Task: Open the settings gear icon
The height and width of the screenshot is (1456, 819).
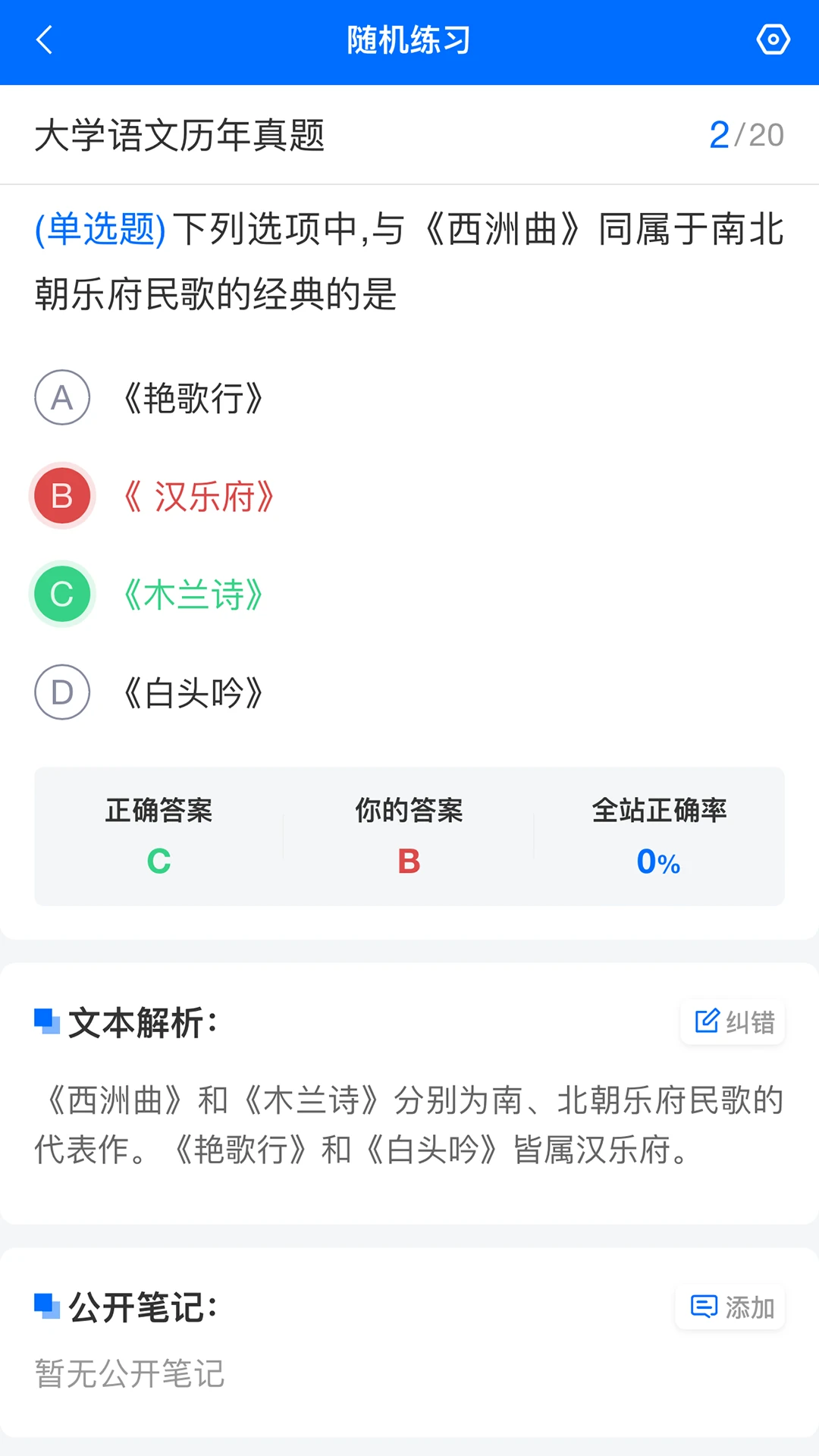Action: pyautogui.click(x=773, y=39)
